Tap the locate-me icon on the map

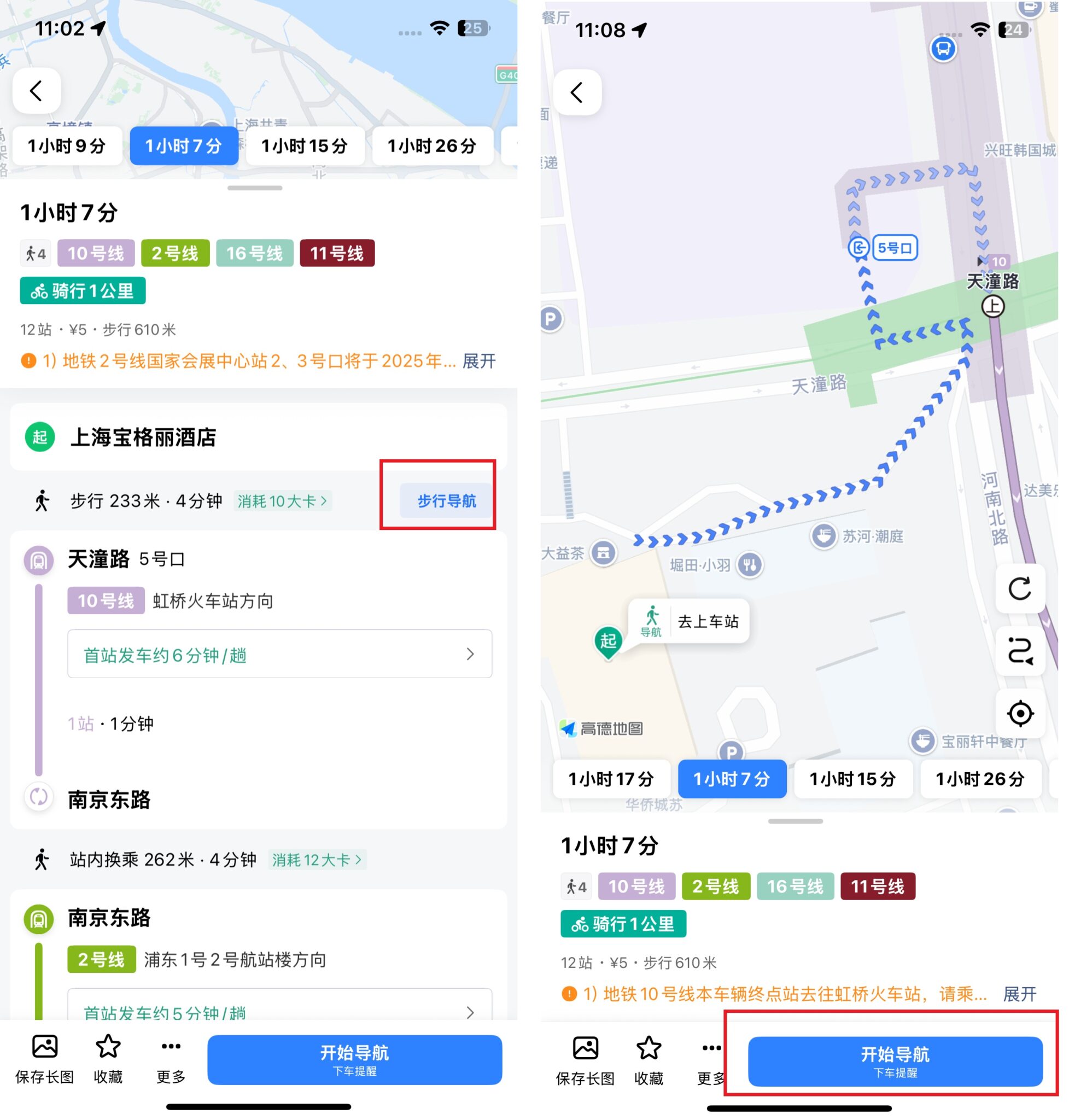pyautogui.click(x=1020, y=713)
